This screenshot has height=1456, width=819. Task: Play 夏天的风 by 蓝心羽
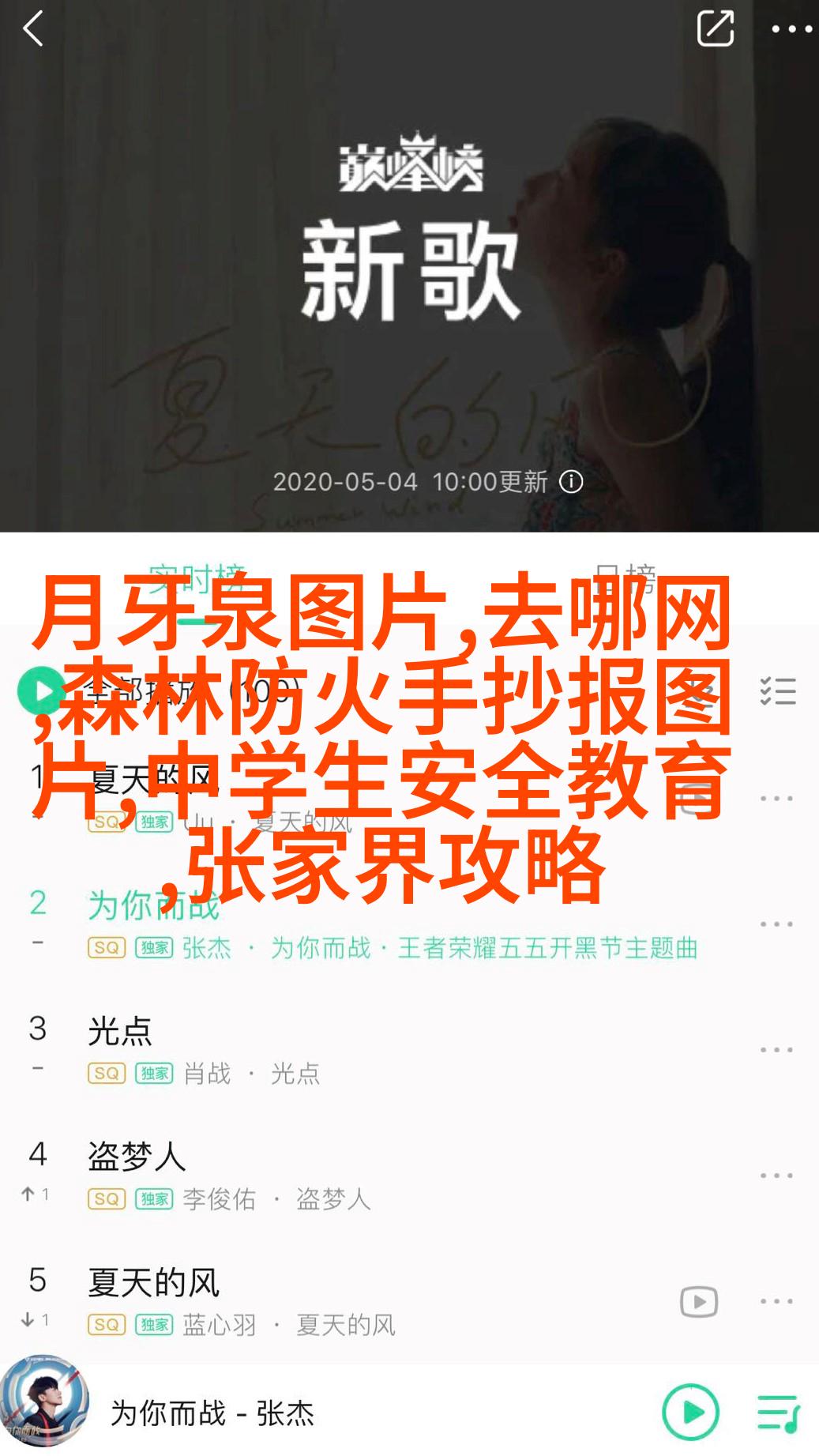pyautogui.click(x=316, y=1300)
